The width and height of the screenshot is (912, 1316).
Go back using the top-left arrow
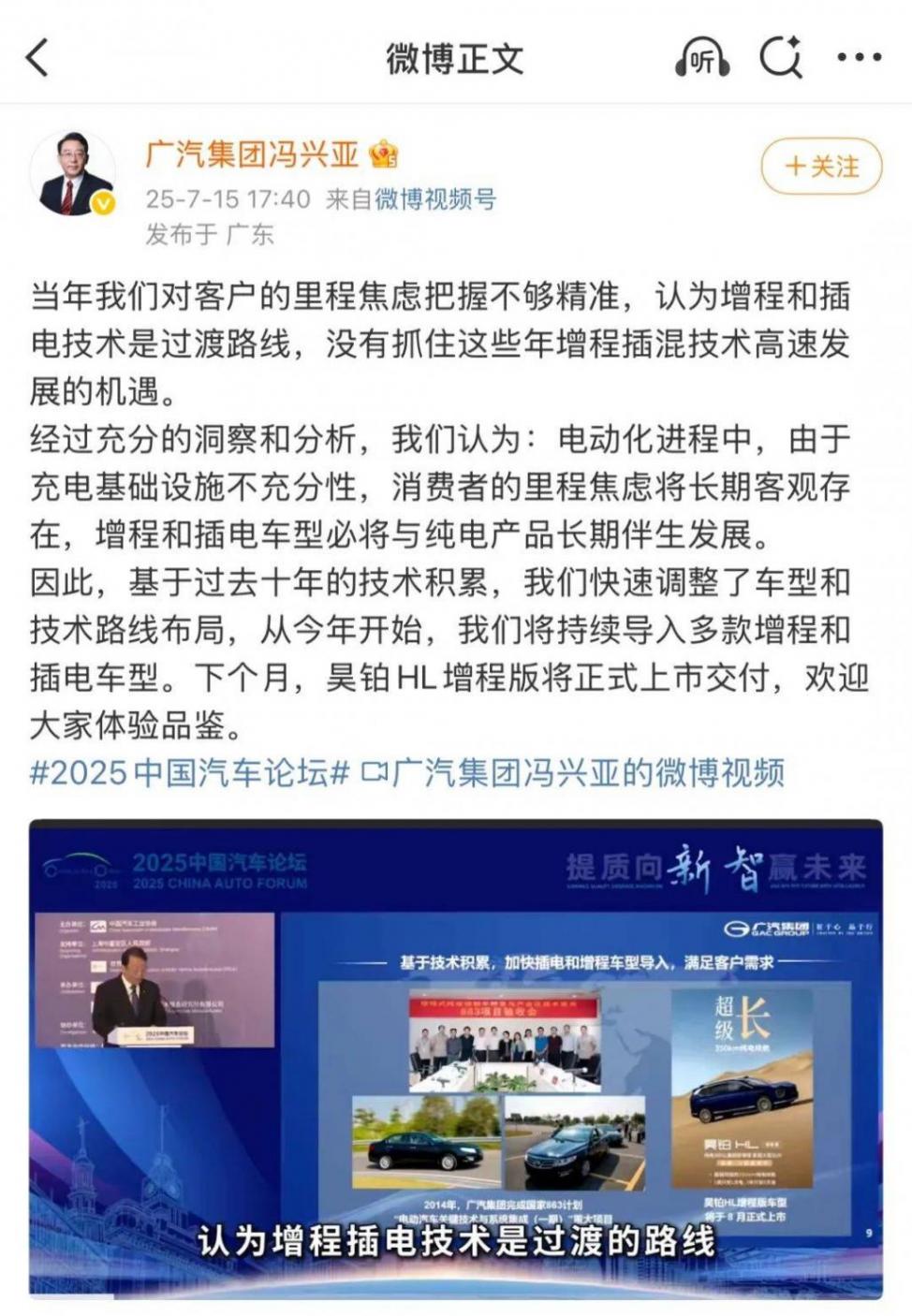click(37, 58)
